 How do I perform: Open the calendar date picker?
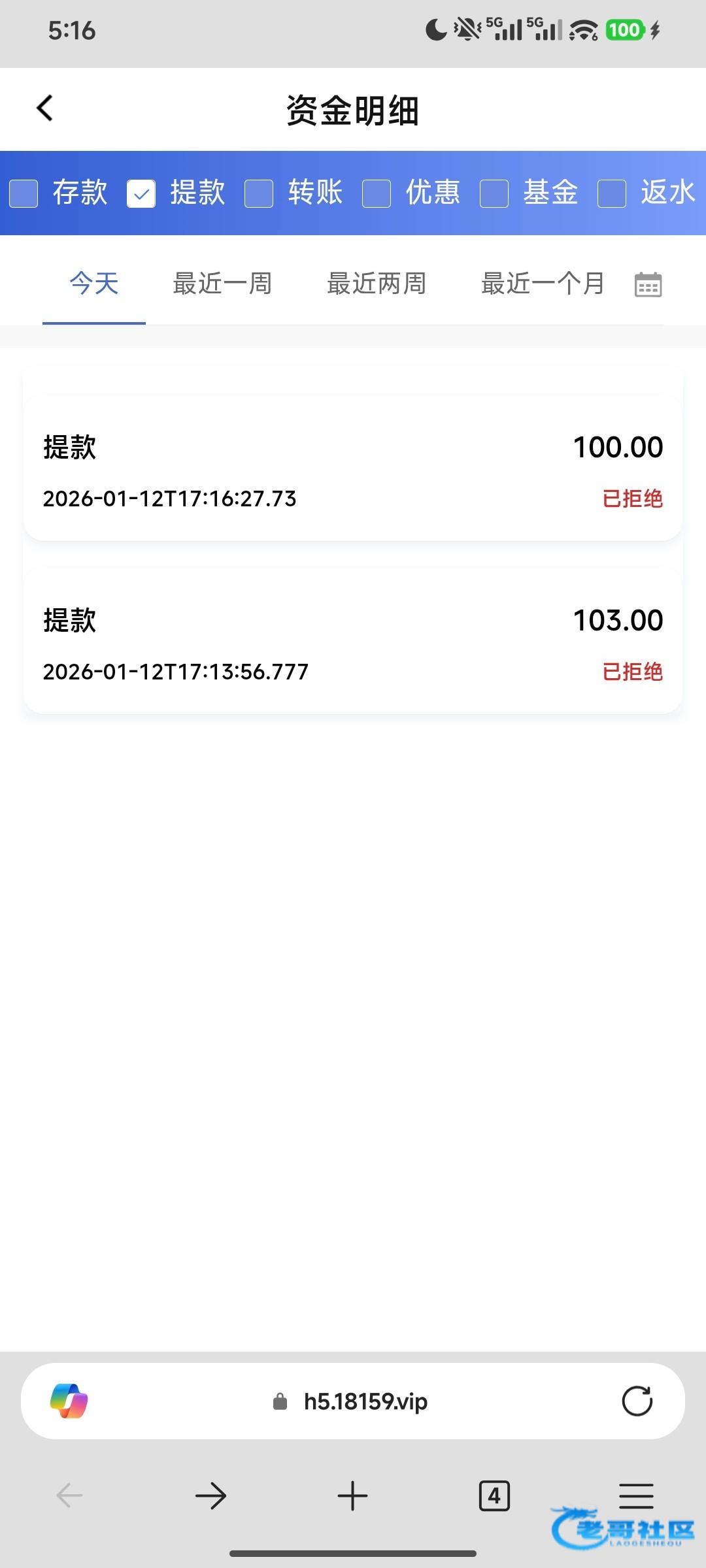point(648,285)
